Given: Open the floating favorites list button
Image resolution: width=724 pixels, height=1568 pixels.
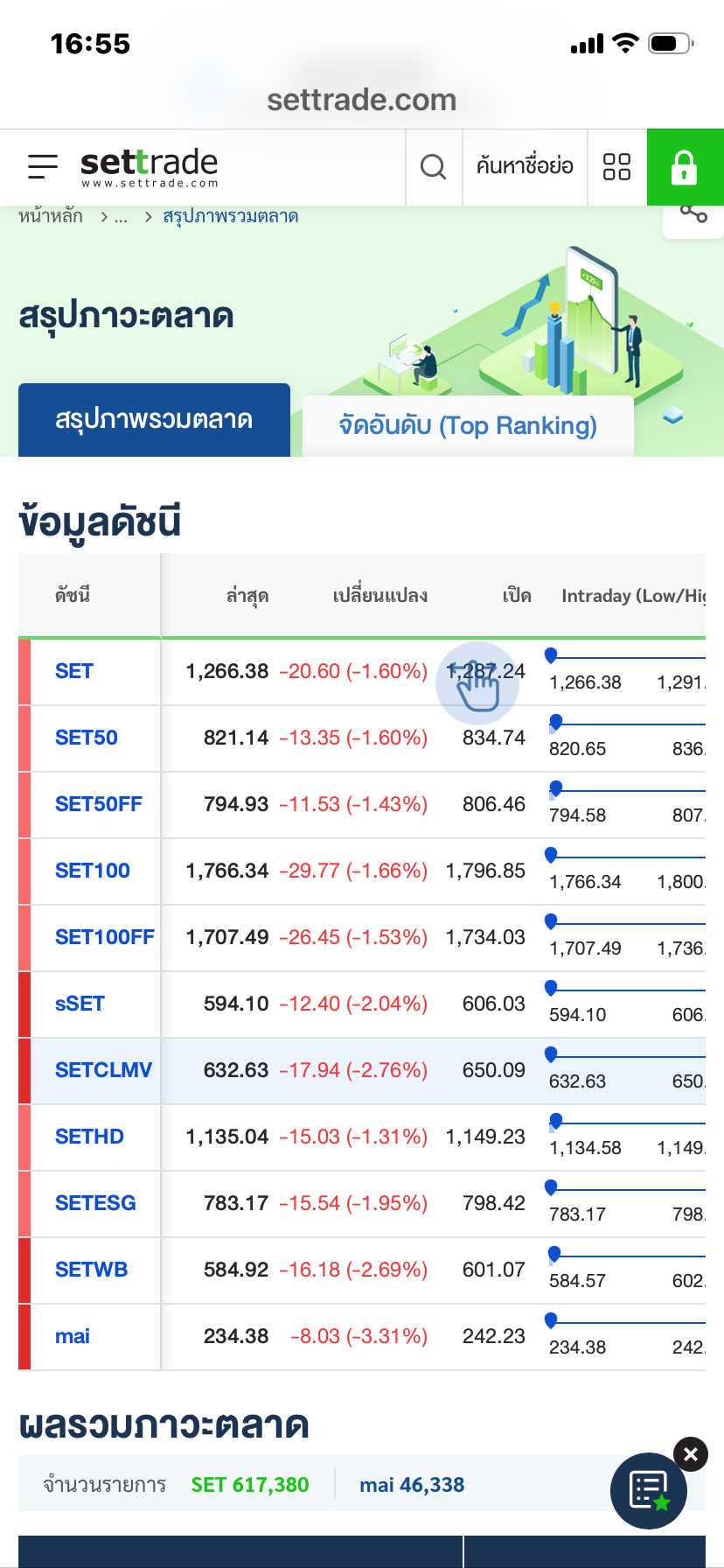Looking at the screenshot, I should [x=648, y=1491].
